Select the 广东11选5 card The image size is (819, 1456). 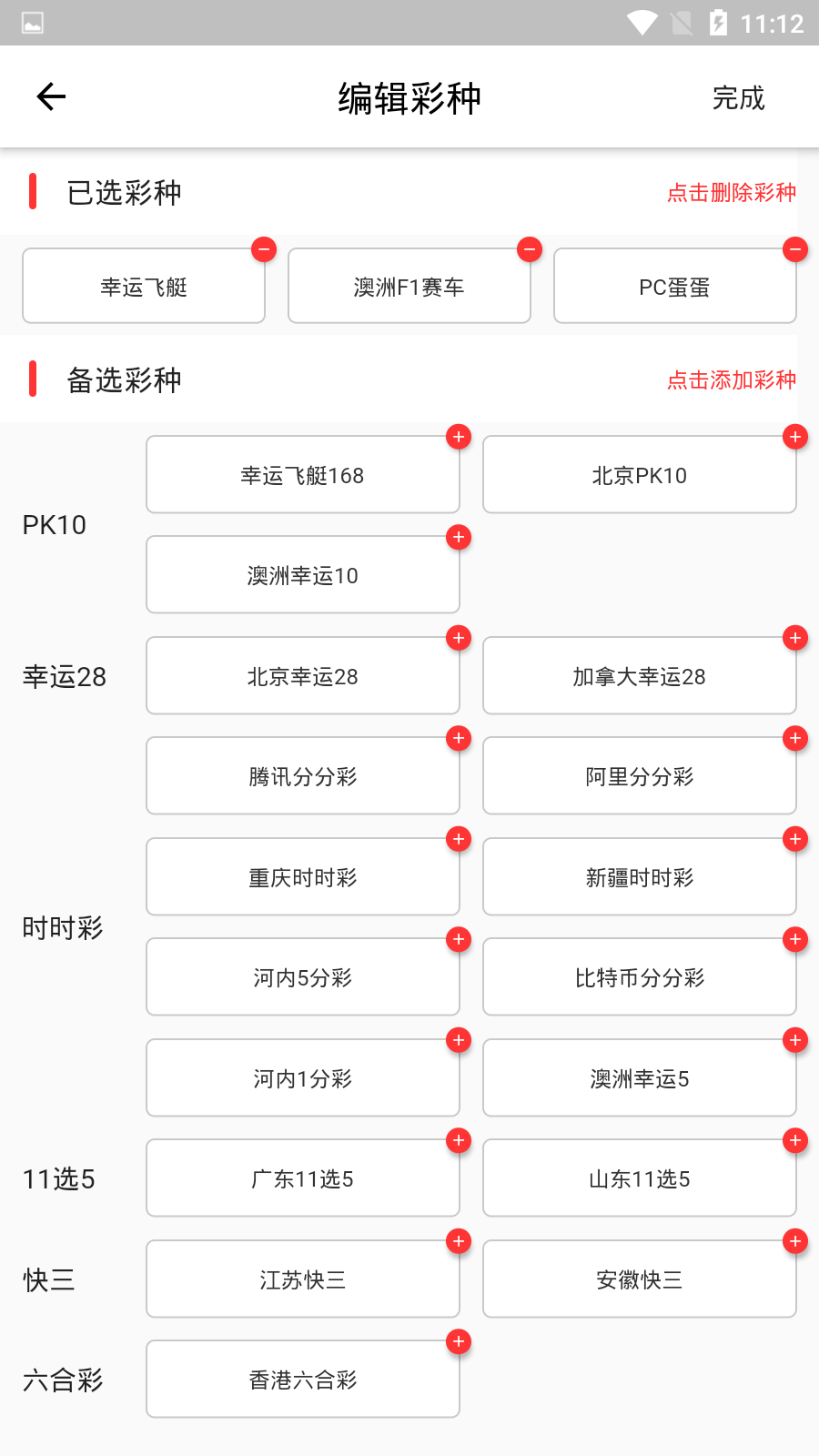(x=302, y=1178)
